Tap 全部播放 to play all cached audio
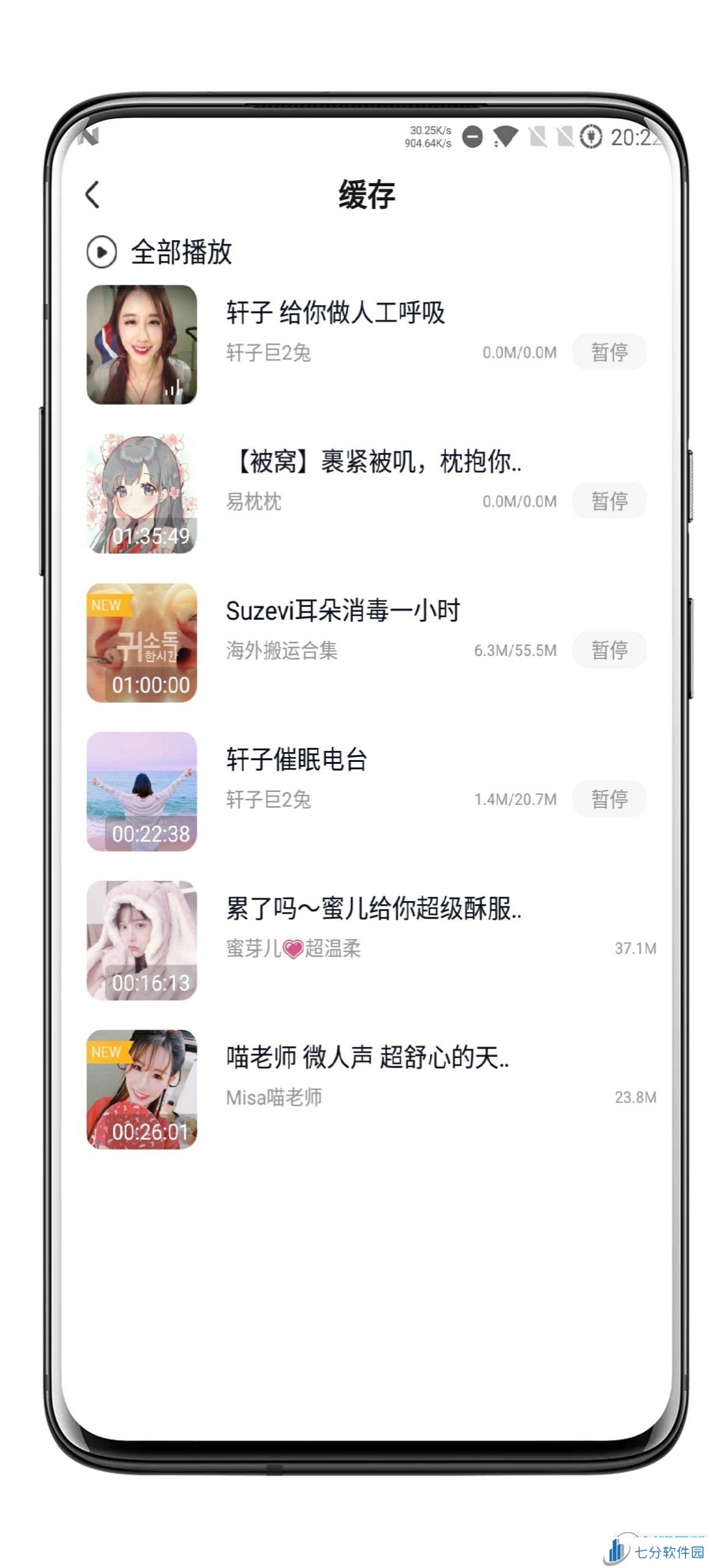The image size is (715, 1568). coord(160,252)
